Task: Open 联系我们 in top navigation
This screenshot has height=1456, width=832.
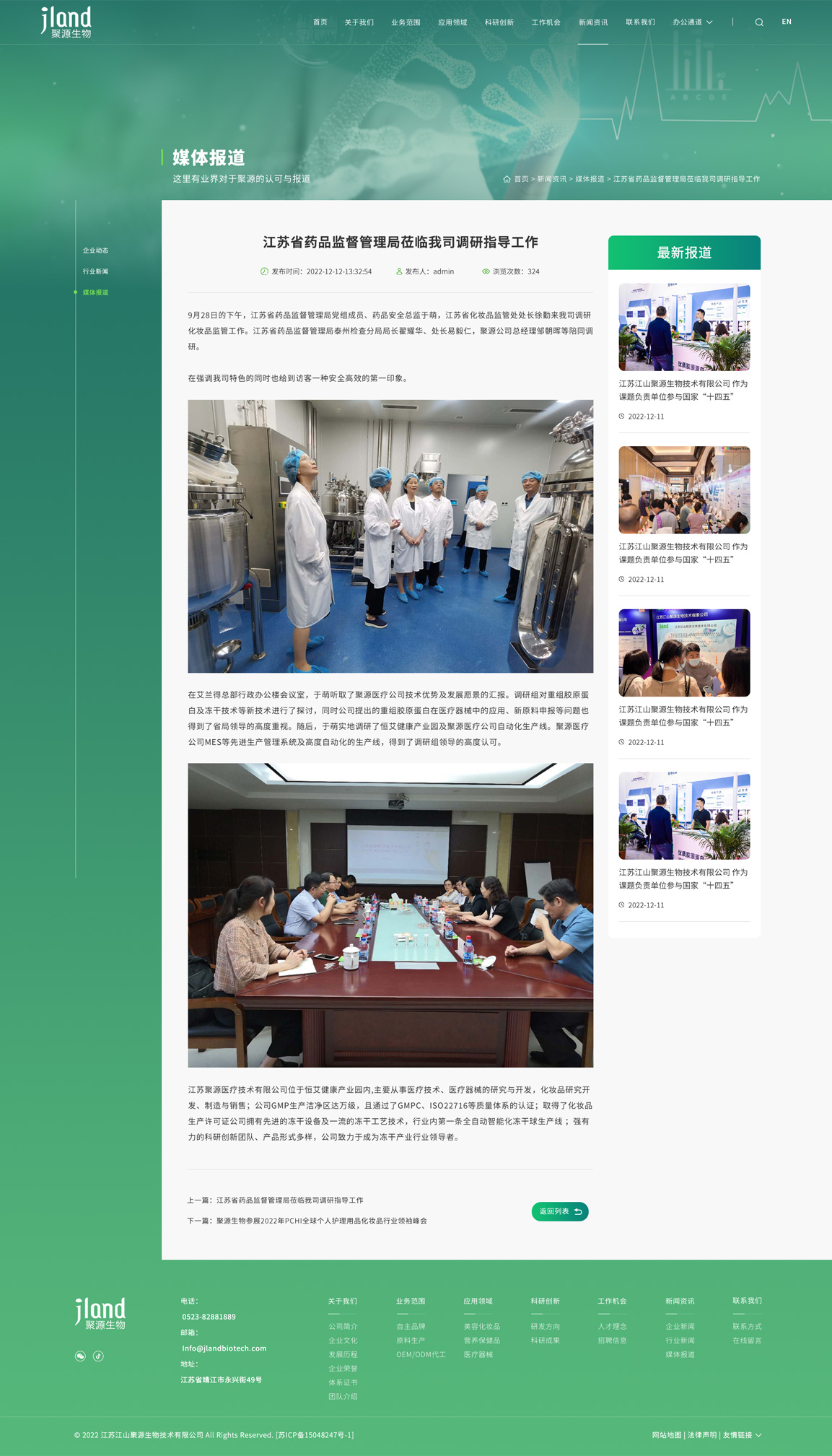Action: (x=639, y=22)
